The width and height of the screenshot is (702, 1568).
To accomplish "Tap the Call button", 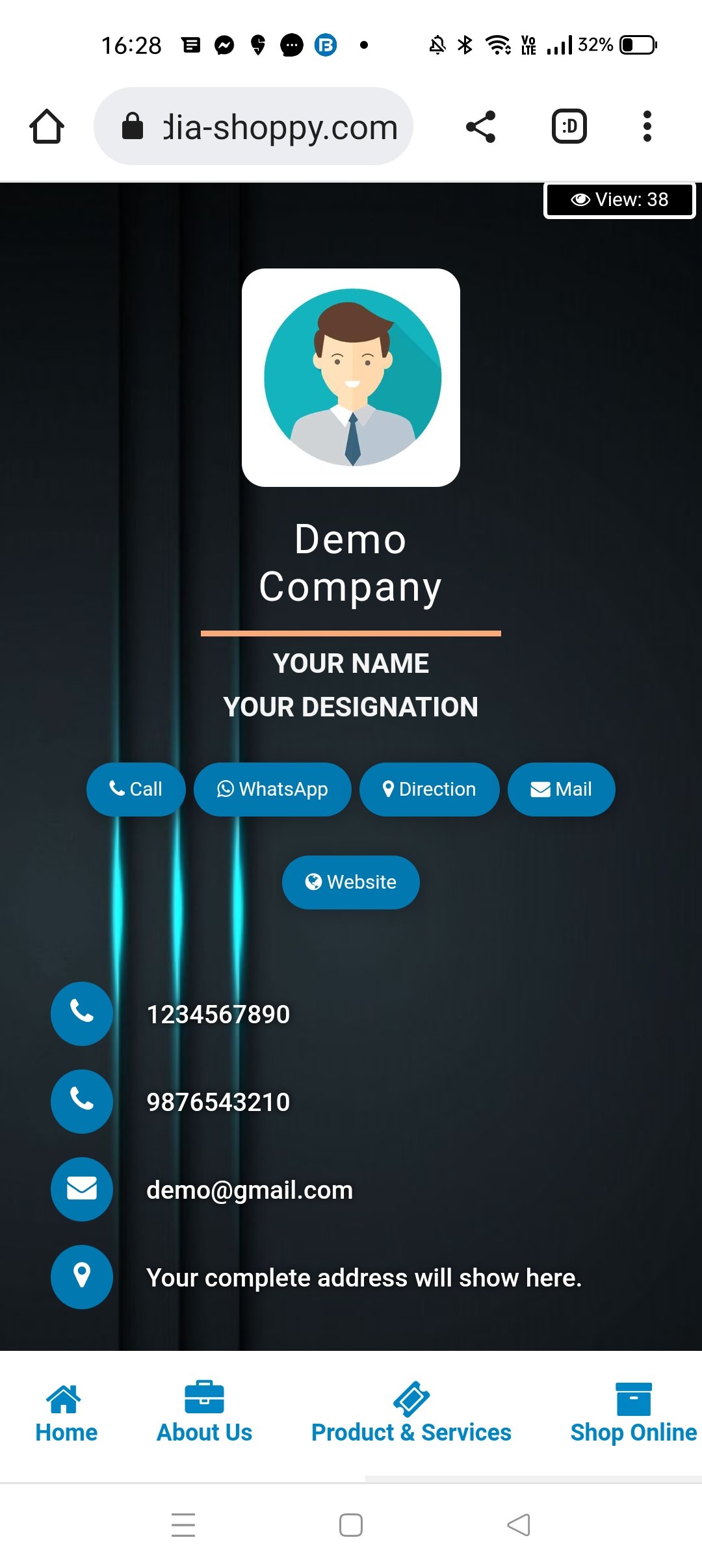I will (136, 789).
